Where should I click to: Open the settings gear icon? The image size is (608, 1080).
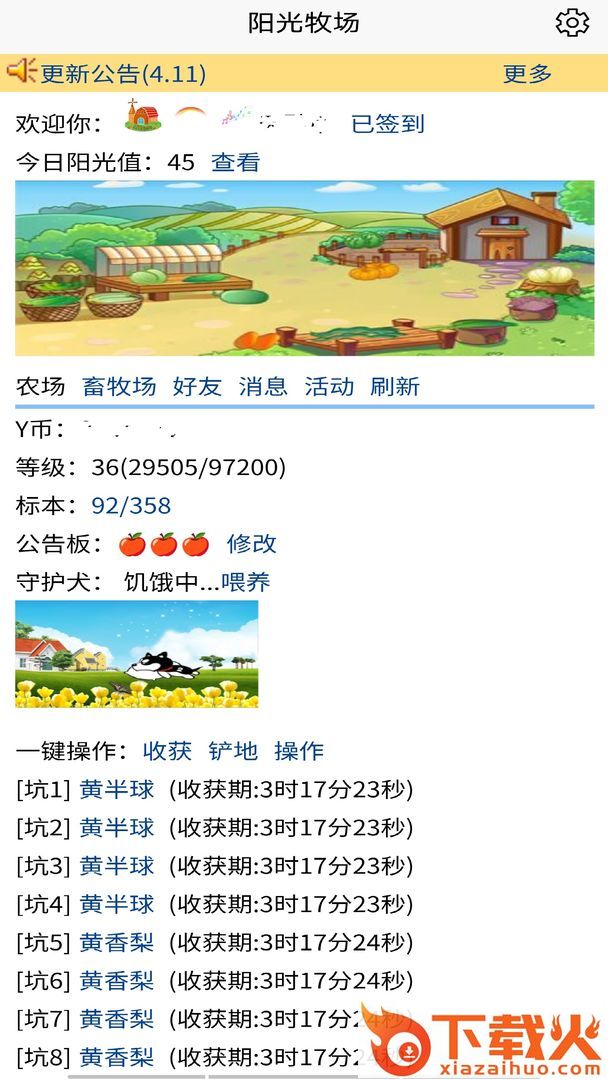point(572,23)
